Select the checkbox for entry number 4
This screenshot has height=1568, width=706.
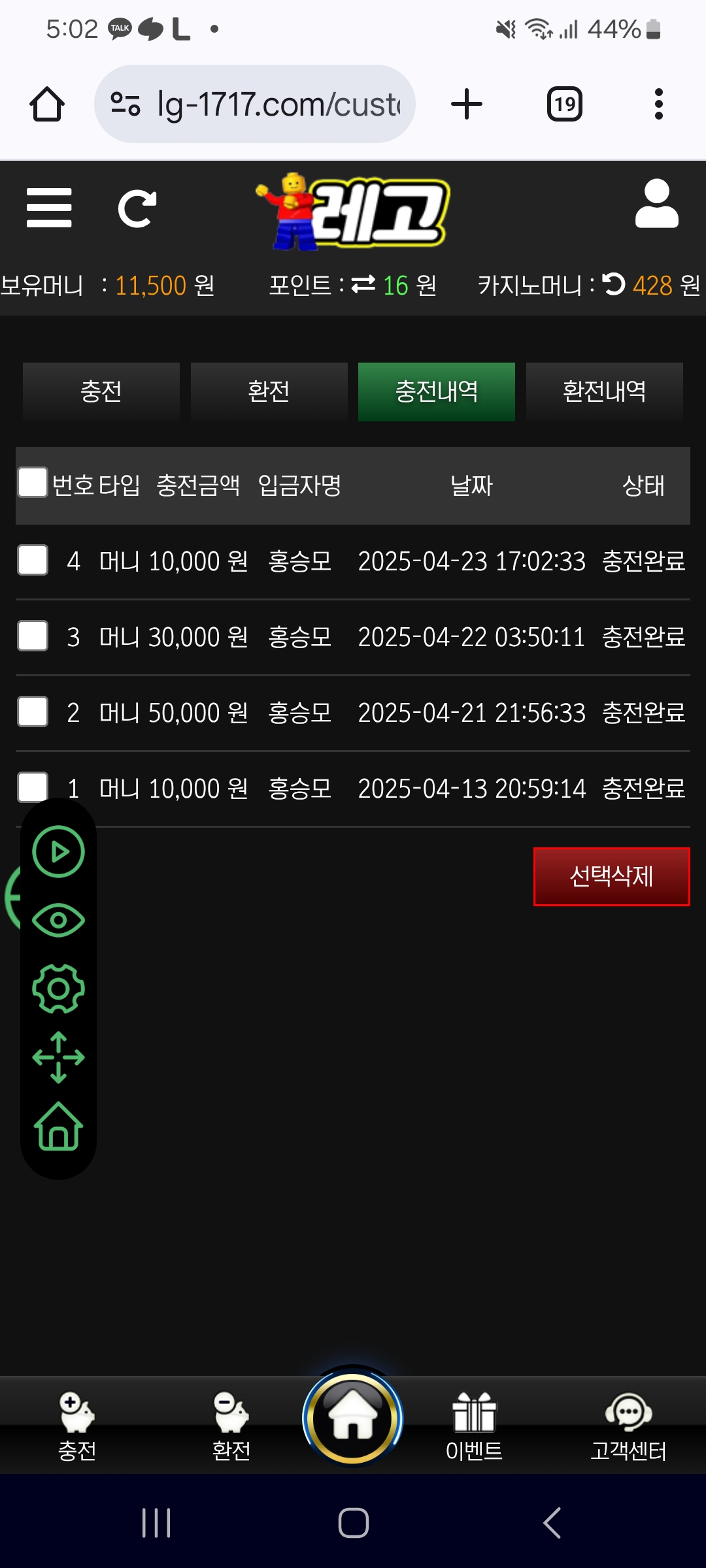tap(33, 560)
